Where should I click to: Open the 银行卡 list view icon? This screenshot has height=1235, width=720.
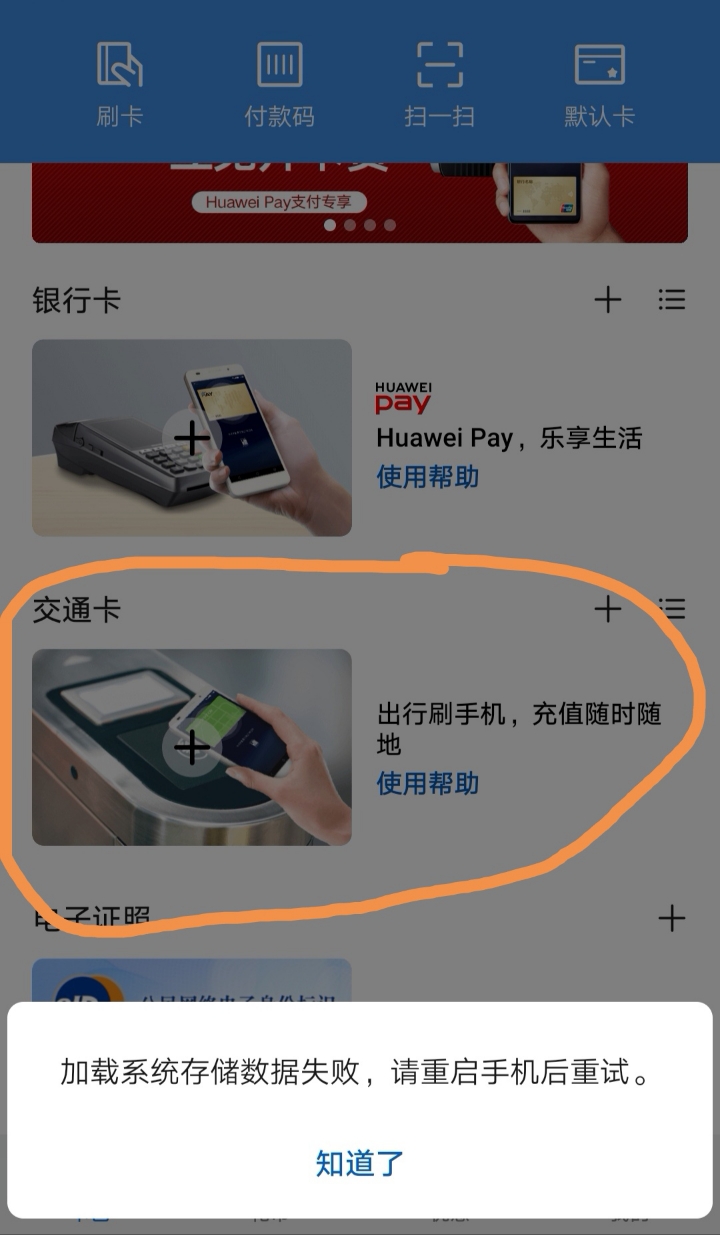(x=672, y=300)
